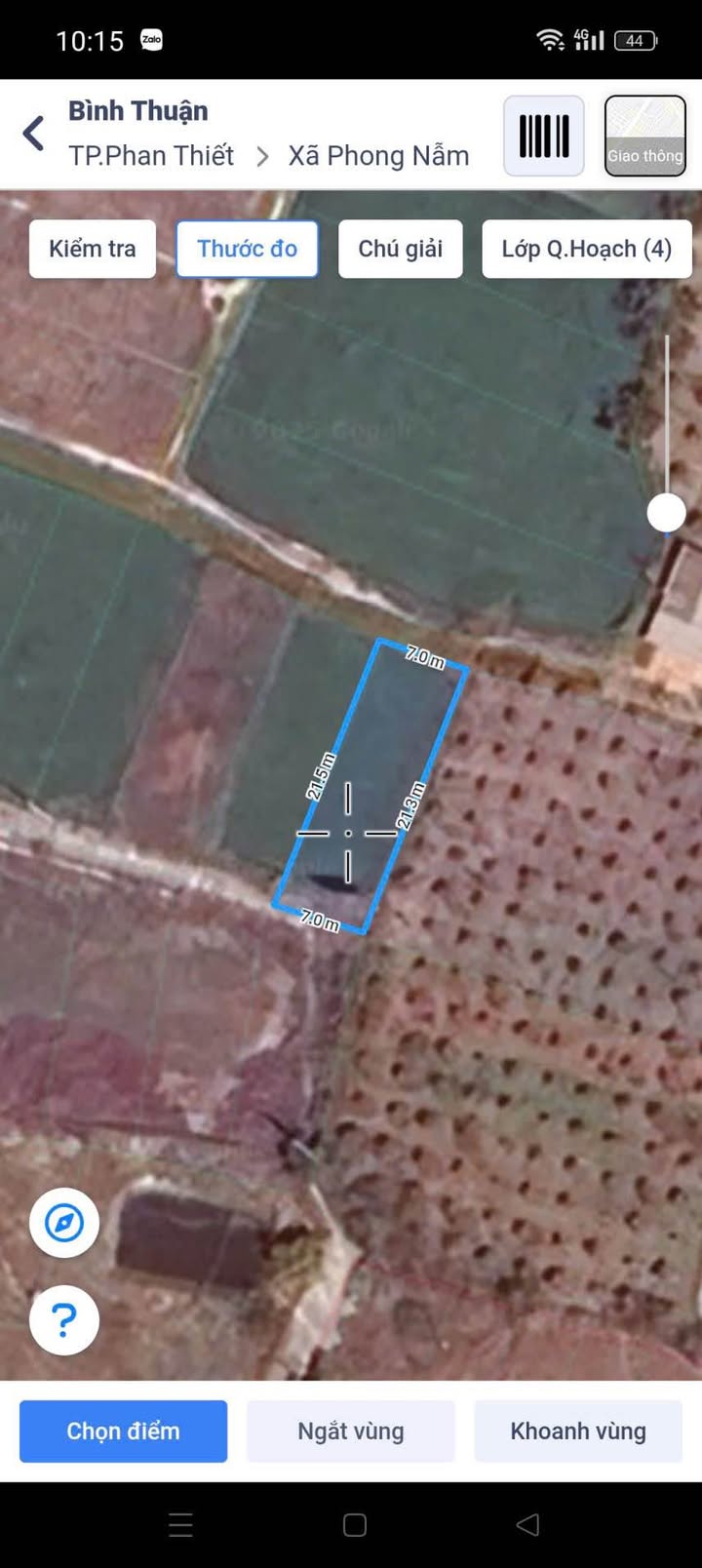The height and width of the screenshot is (1568, 702).
Task: Open Xã Phong Nẫm in breadcrumb
Action: [378, 156]
